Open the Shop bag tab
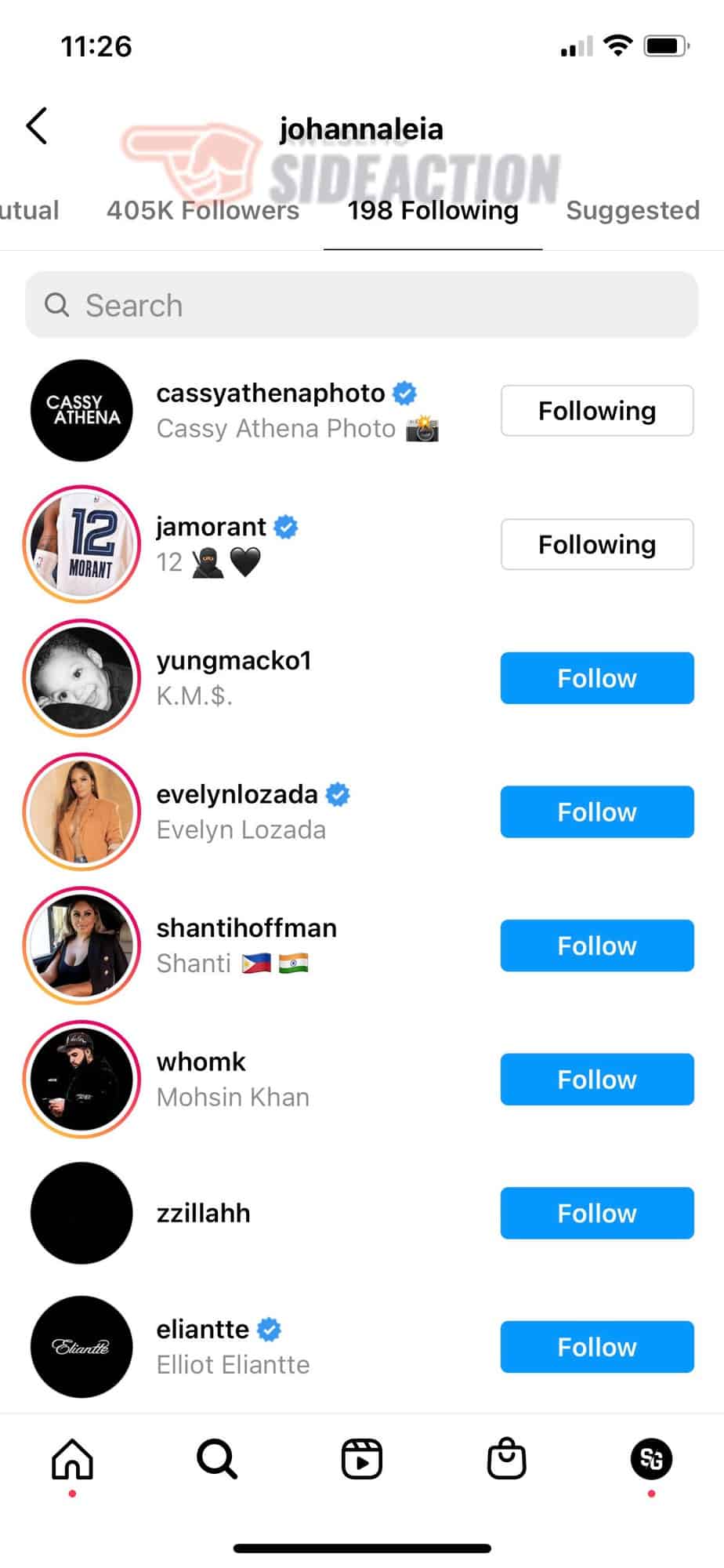 507,1460
